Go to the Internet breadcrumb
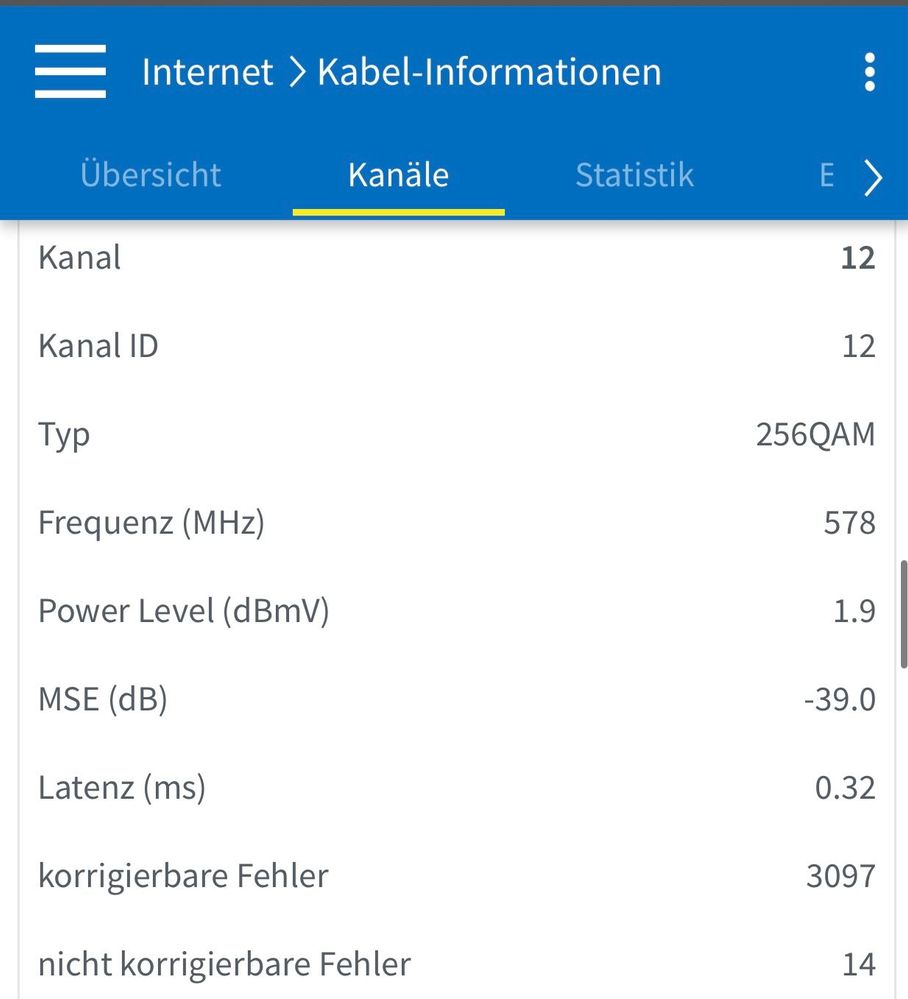Screen dimensions: 908x999 [x=207, y=72]
